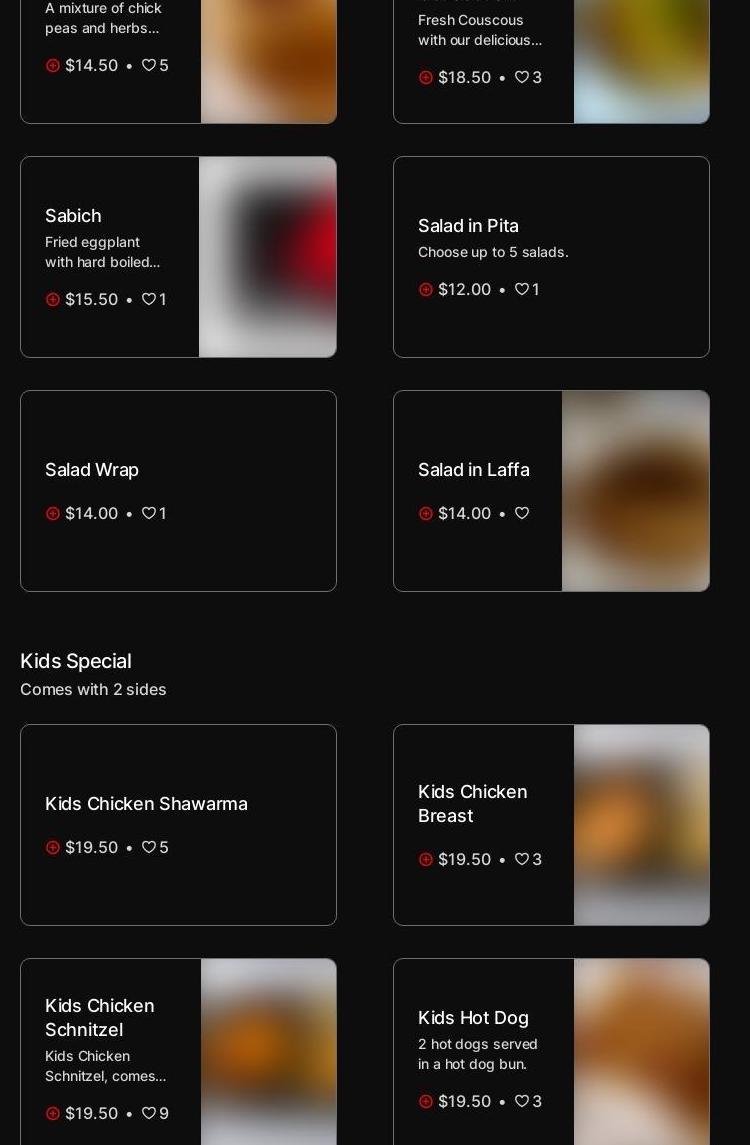Add Sabich to the order
Screen dimensions: 750x1145
(x=53, y=299)
